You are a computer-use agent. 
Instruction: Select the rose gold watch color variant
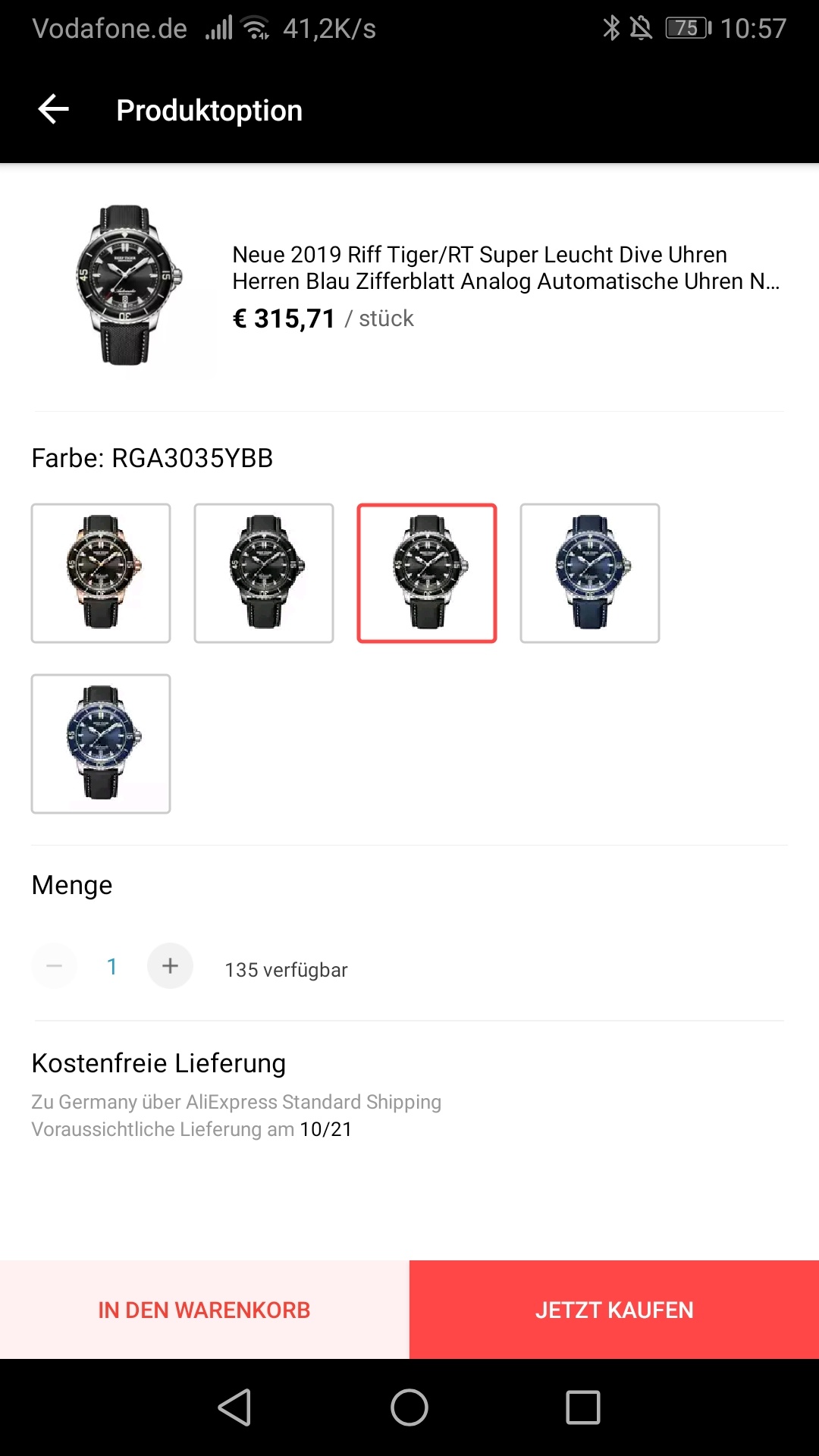[101, 573]
